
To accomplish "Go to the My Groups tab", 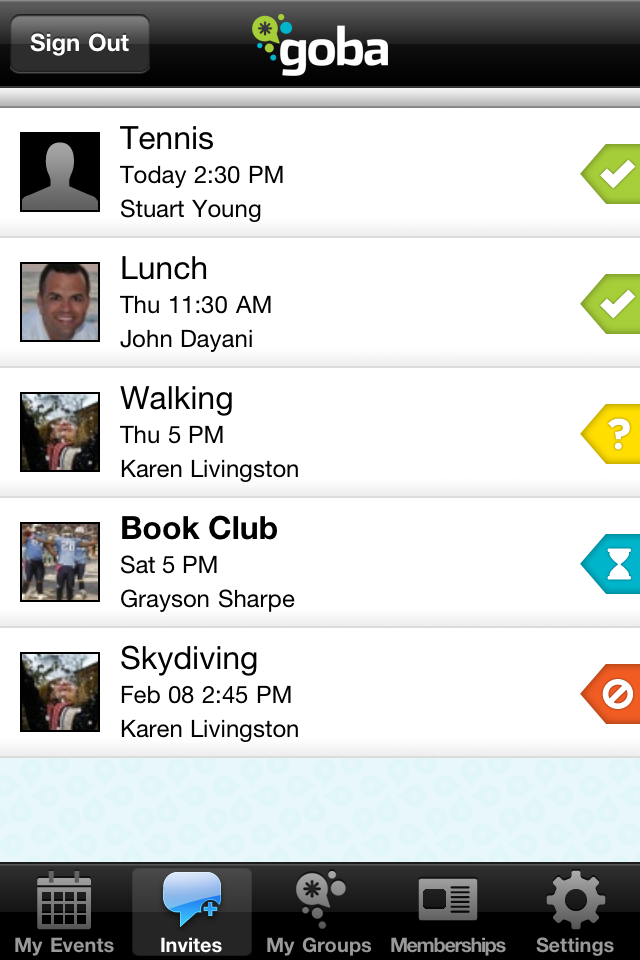I will tap(319, 912).
